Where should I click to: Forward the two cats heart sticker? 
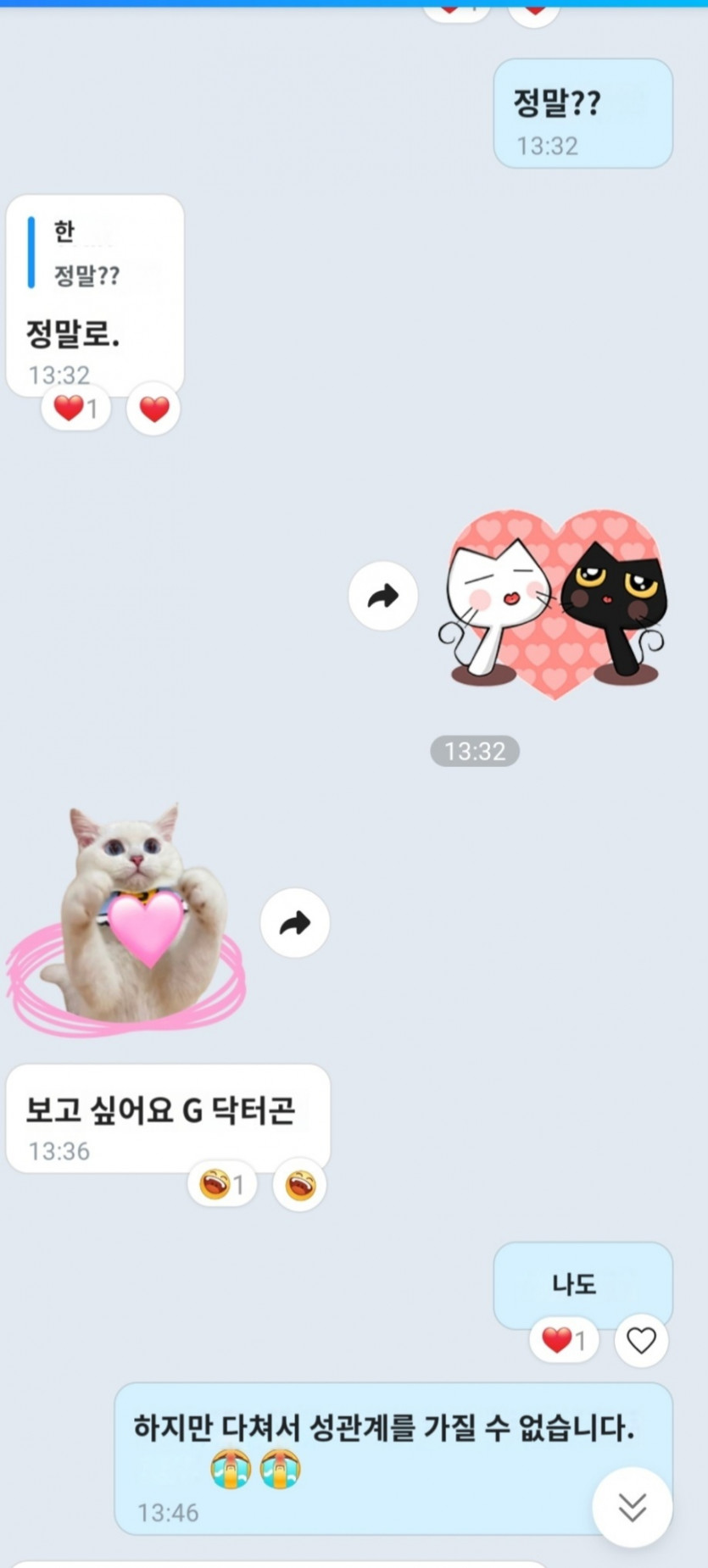tap(383, 597)
